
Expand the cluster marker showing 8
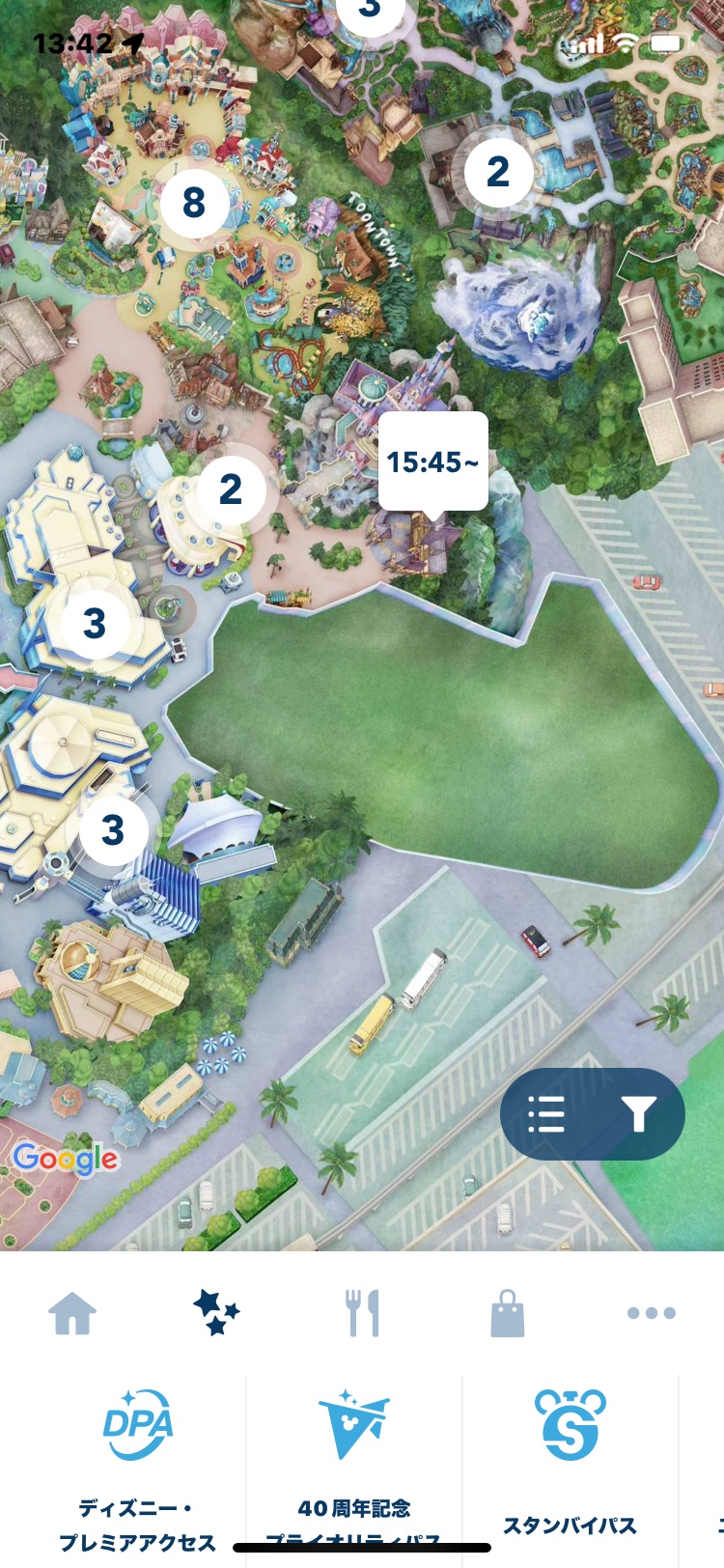194,203
